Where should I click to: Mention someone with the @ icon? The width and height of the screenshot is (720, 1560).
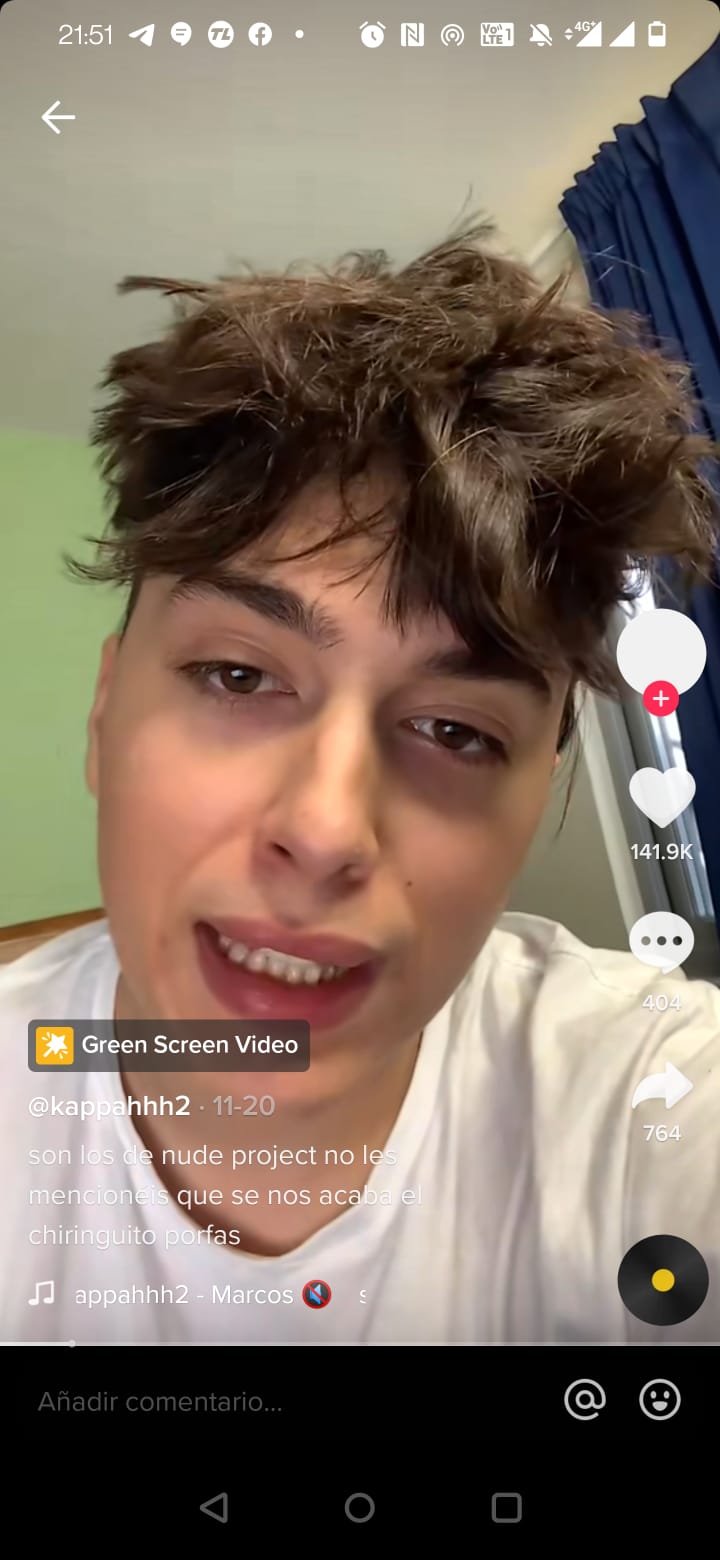[x=585, y=1401]
